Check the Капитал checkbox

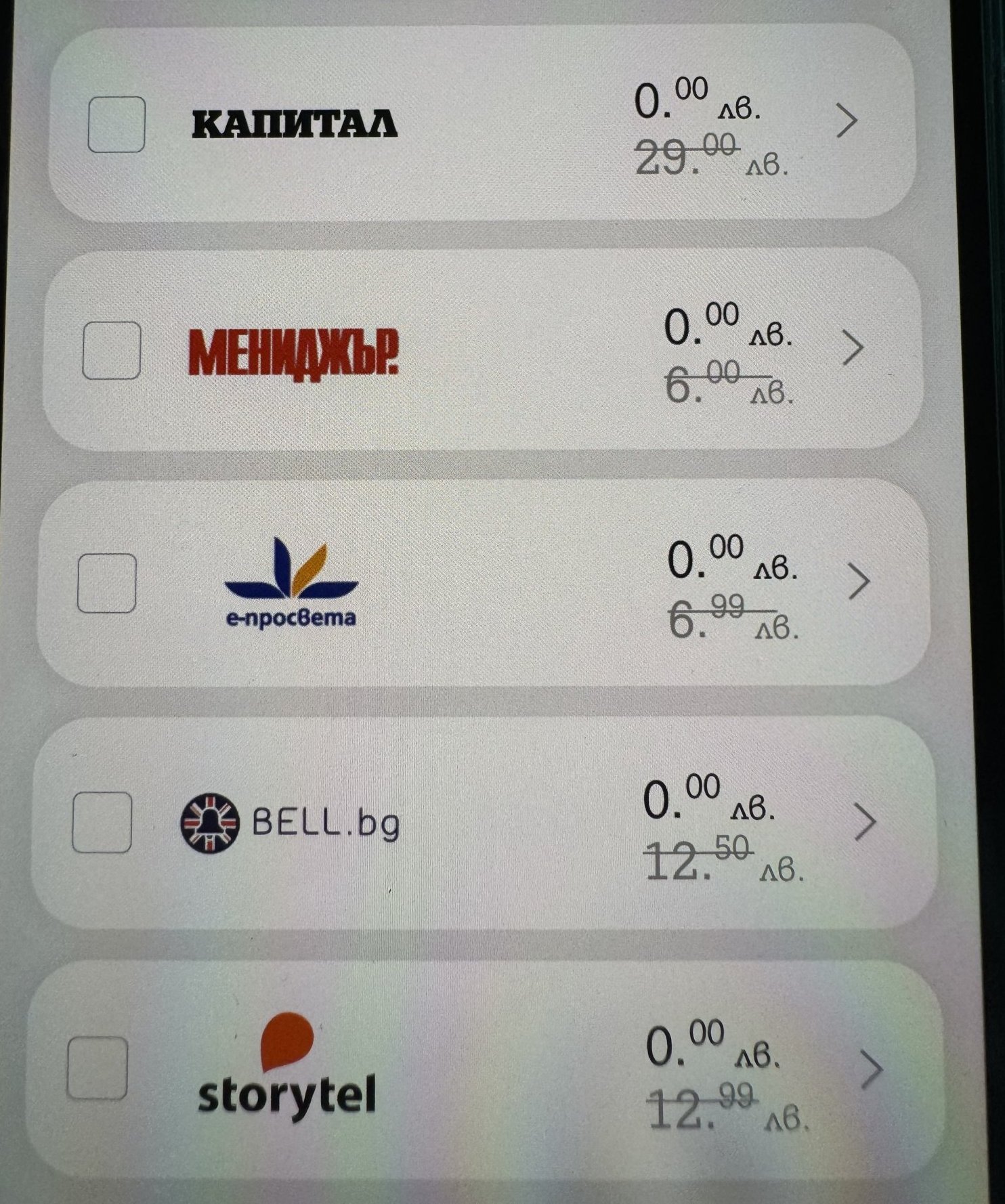pos(116,124)
